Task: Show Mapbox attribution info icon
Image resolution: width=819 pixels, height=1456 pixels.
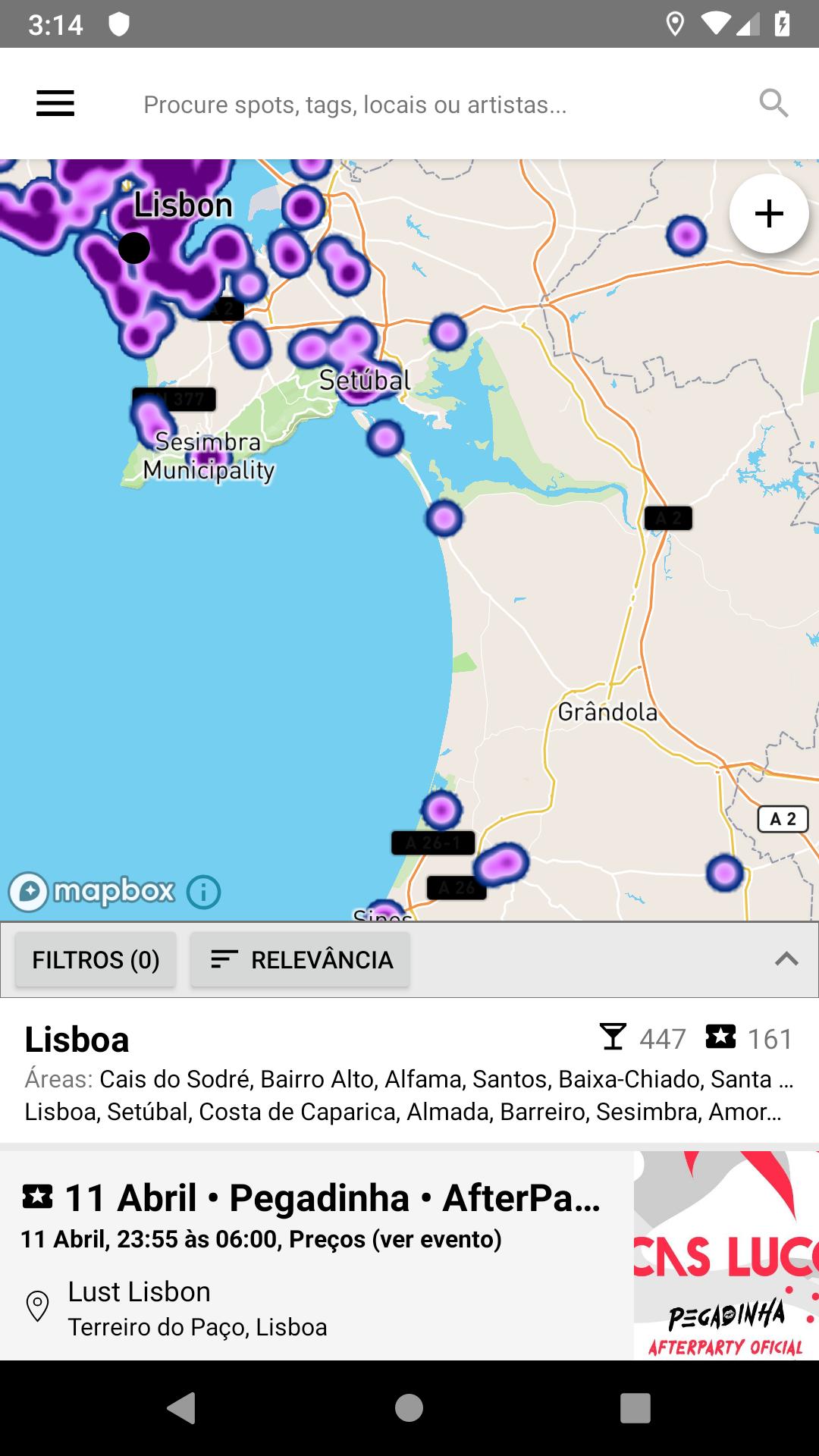Action: tap(203, 892)
